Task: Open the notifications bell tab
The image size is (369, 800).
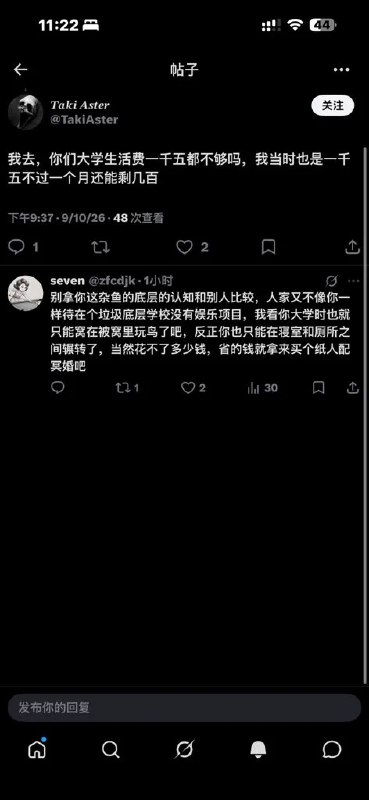Action: [x=258, y=749]
